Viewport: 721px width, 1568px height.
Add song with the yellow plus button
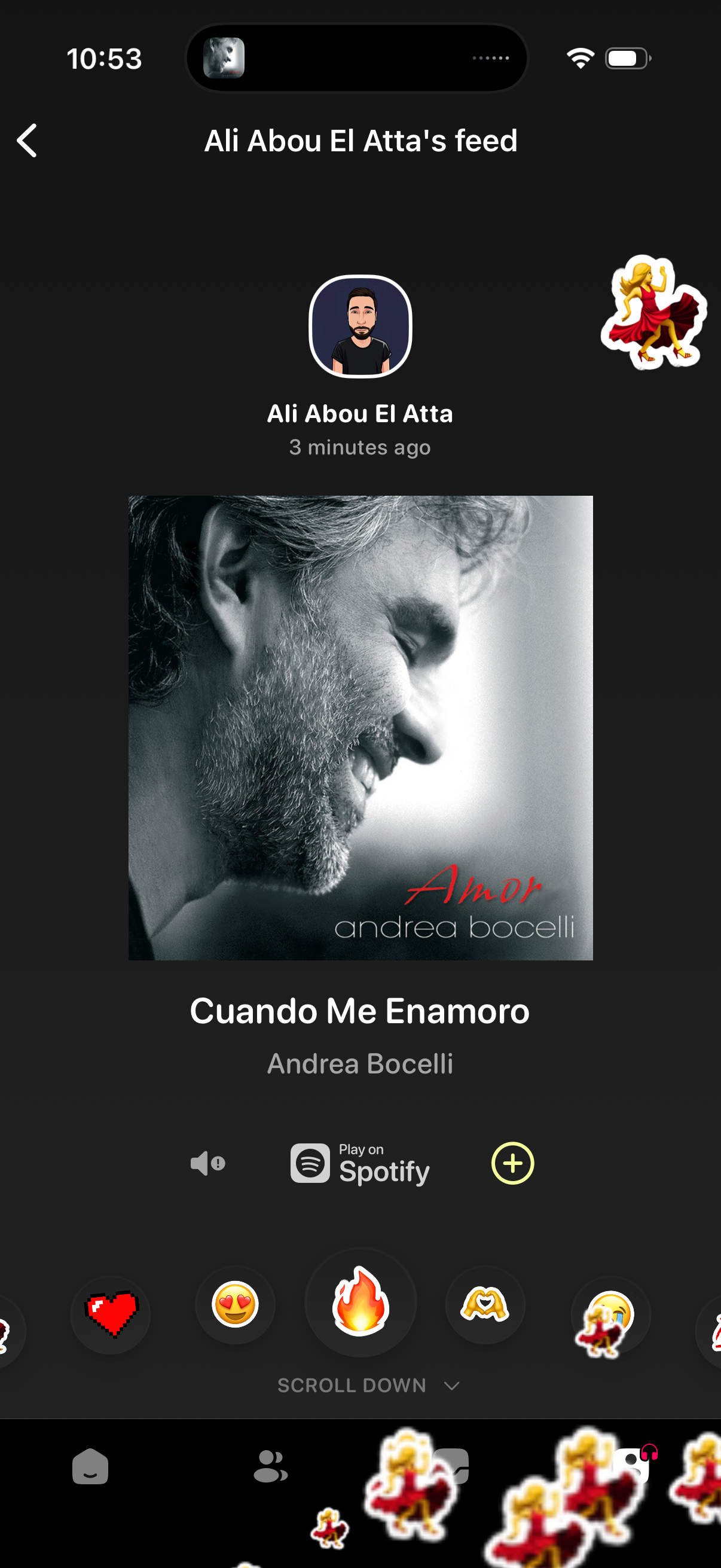pos(512,1163)
